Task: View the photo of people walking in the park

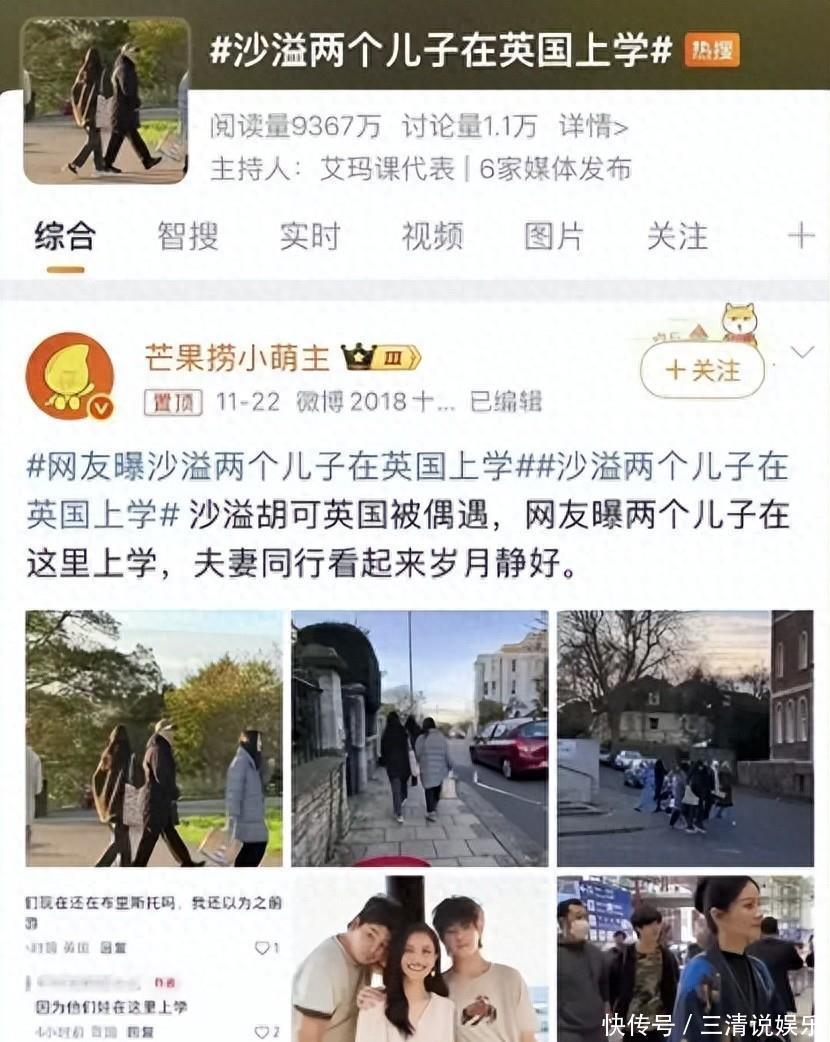Action: pos(154,738)
